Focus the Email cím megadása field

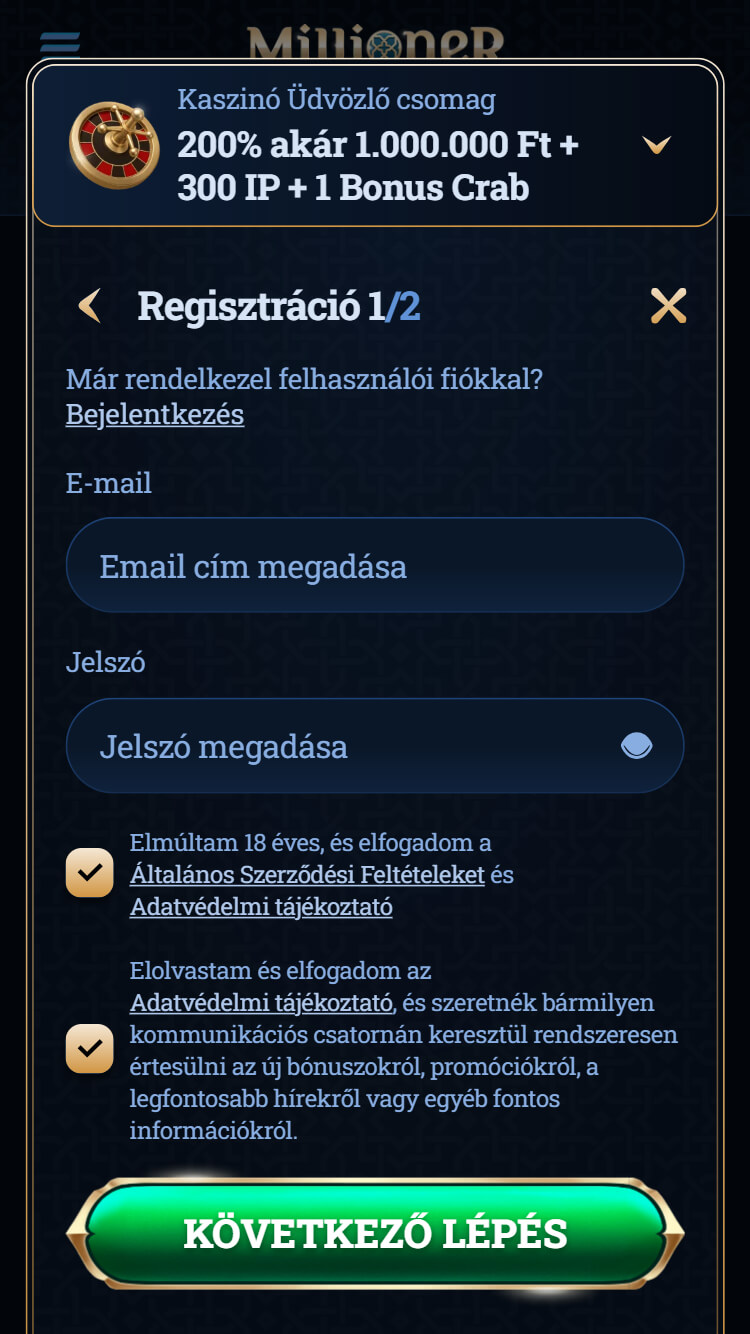[374, 566]
